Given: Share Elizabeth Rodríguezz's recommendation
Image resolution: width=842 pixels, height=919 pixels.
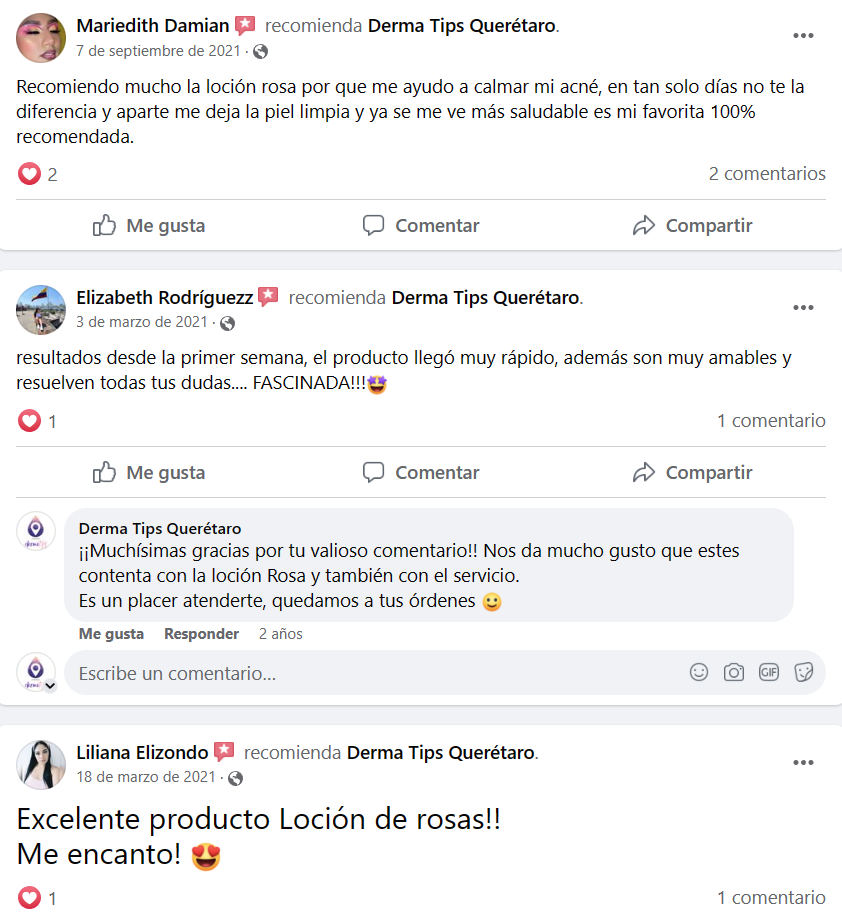Looking at the screenshot, I should click(692, 473).
